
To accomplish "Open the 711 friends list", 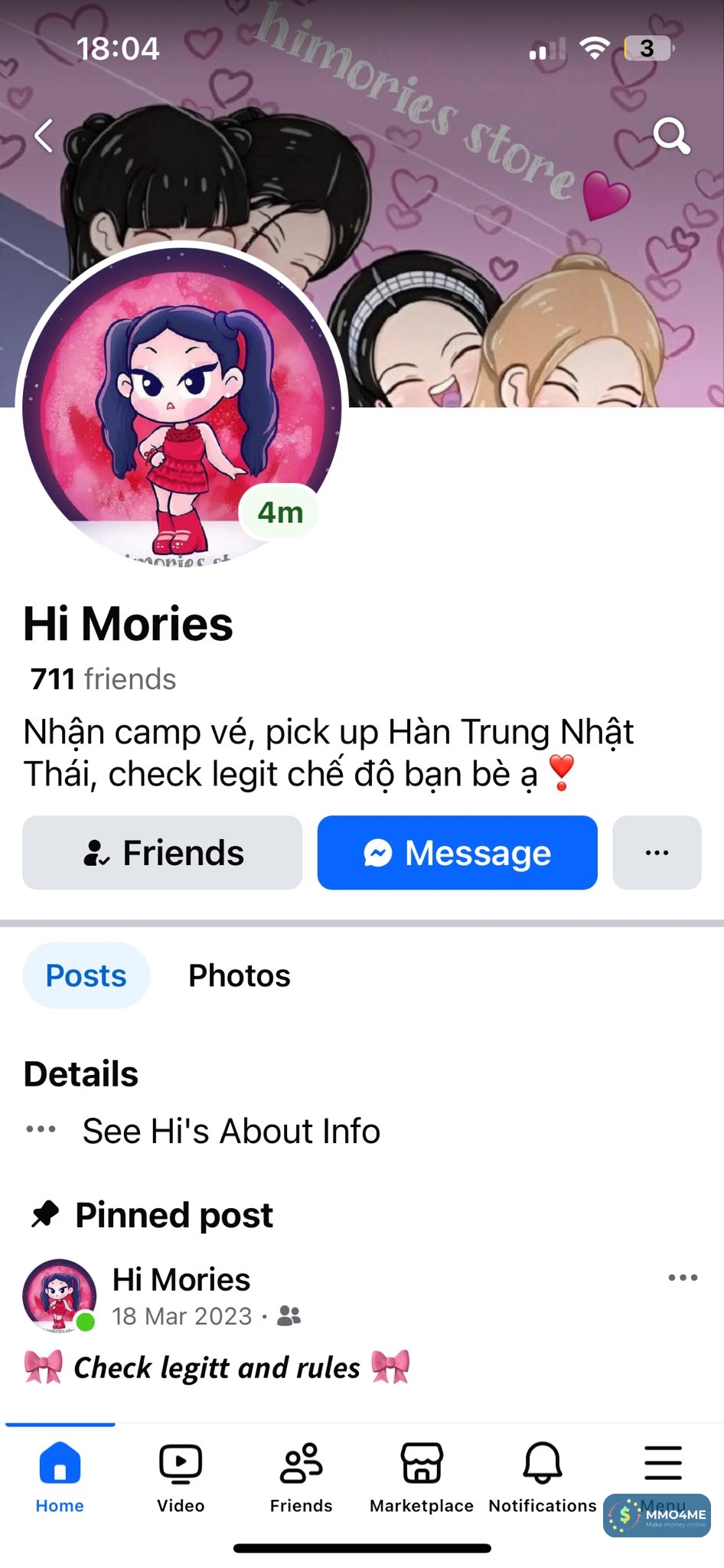I will (103, 679).
